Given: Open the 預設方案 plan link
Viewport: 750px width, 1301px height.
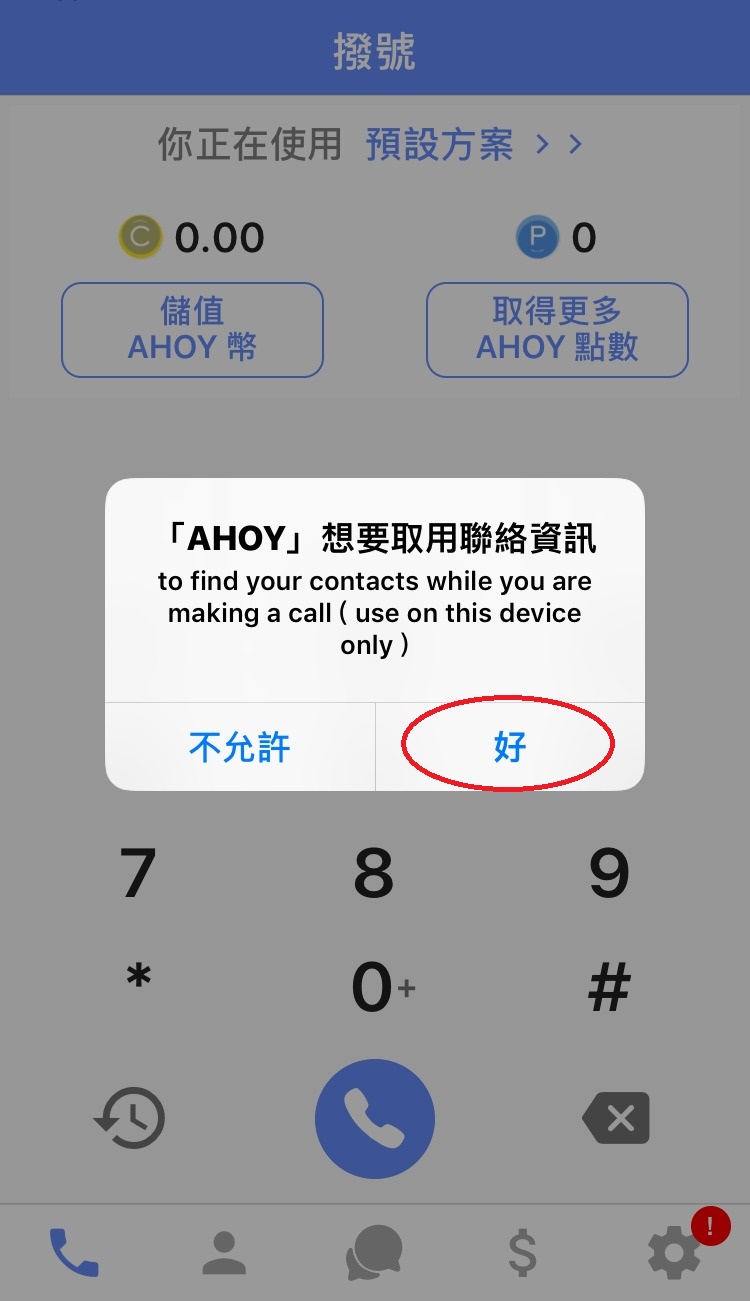Looking at the screenshot, I should (x=474, y=145).
